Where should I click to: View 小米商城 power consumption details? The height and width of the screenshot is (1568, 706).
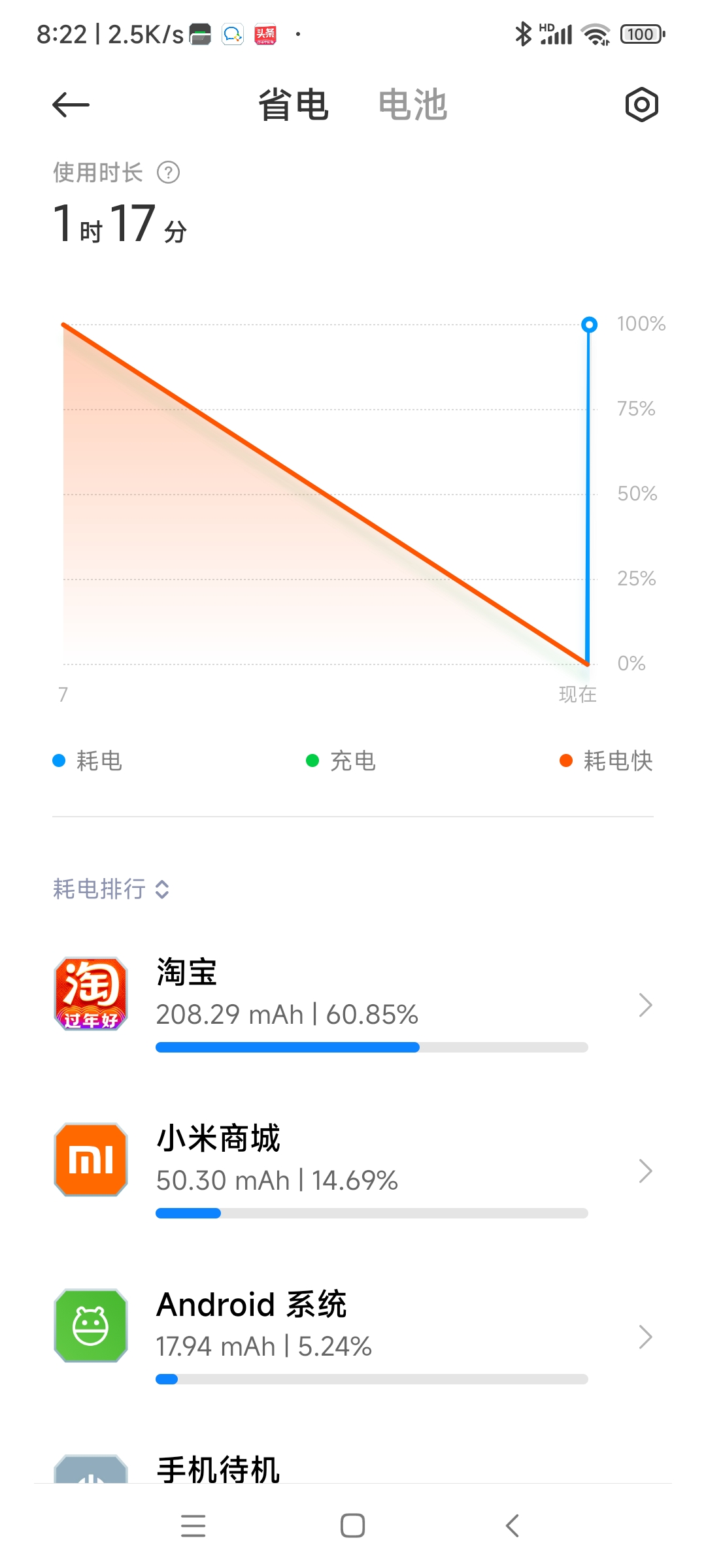[353, 1171]
